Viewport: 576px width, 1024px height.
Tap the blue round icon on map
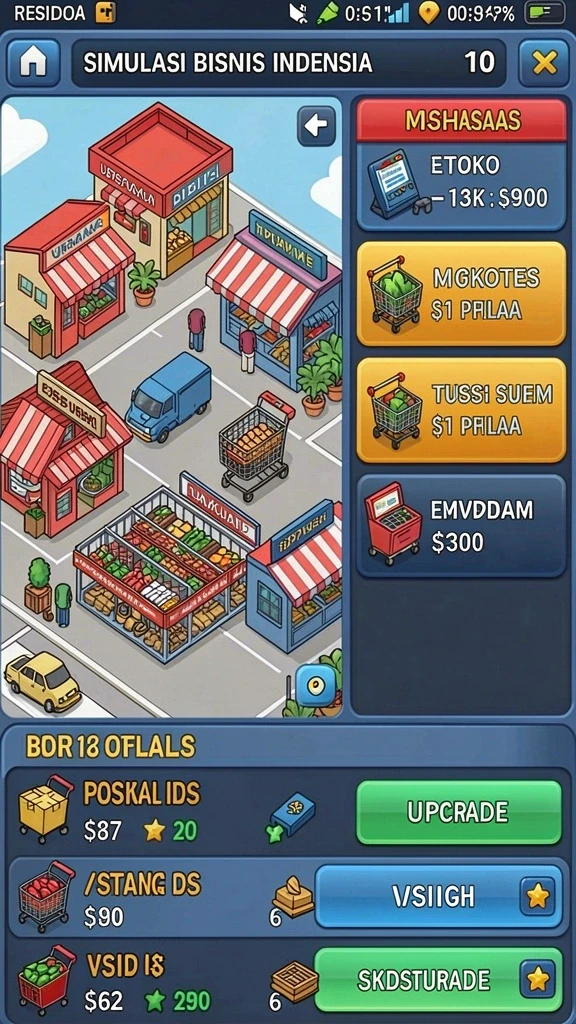pos(315,683)
